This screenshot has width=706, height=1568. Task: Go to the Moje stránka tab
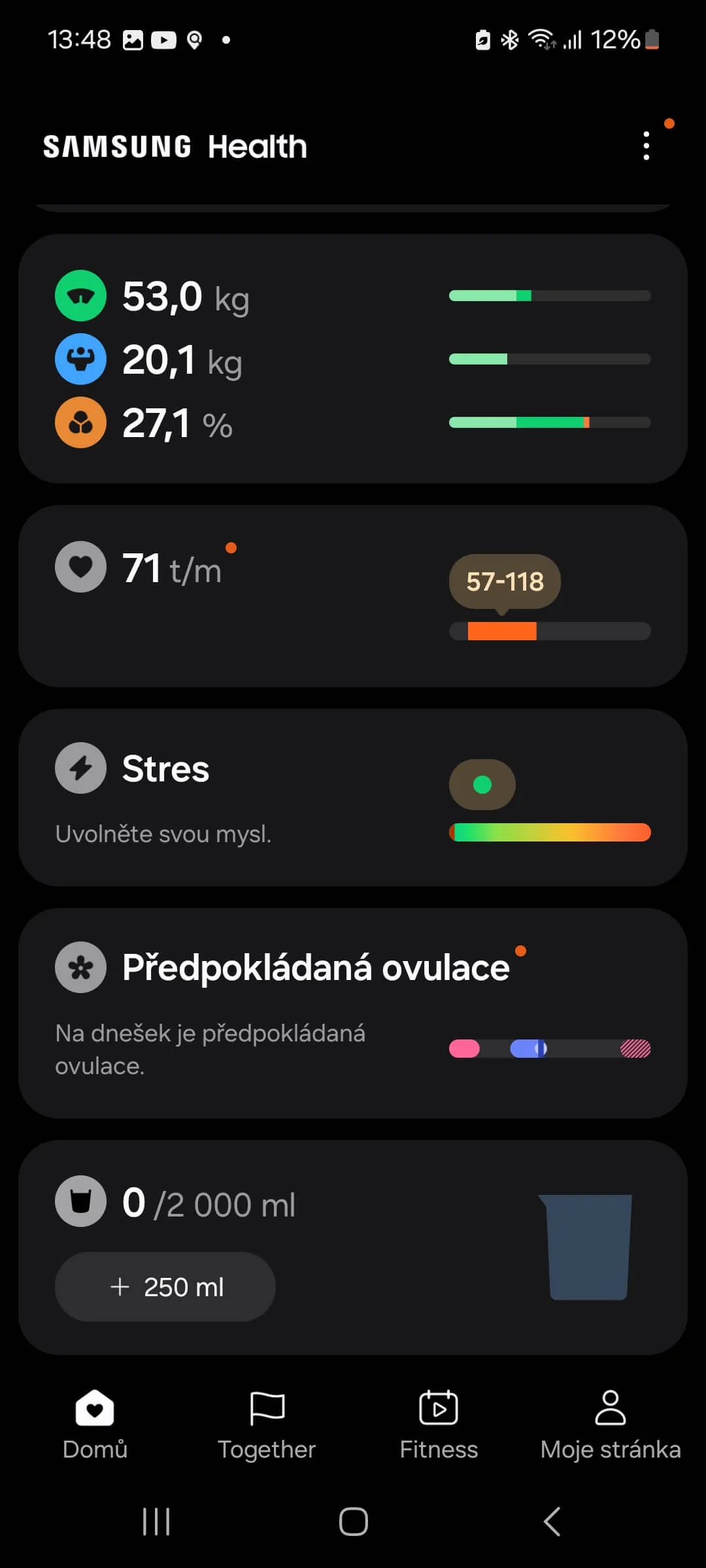pos(611,1424)
